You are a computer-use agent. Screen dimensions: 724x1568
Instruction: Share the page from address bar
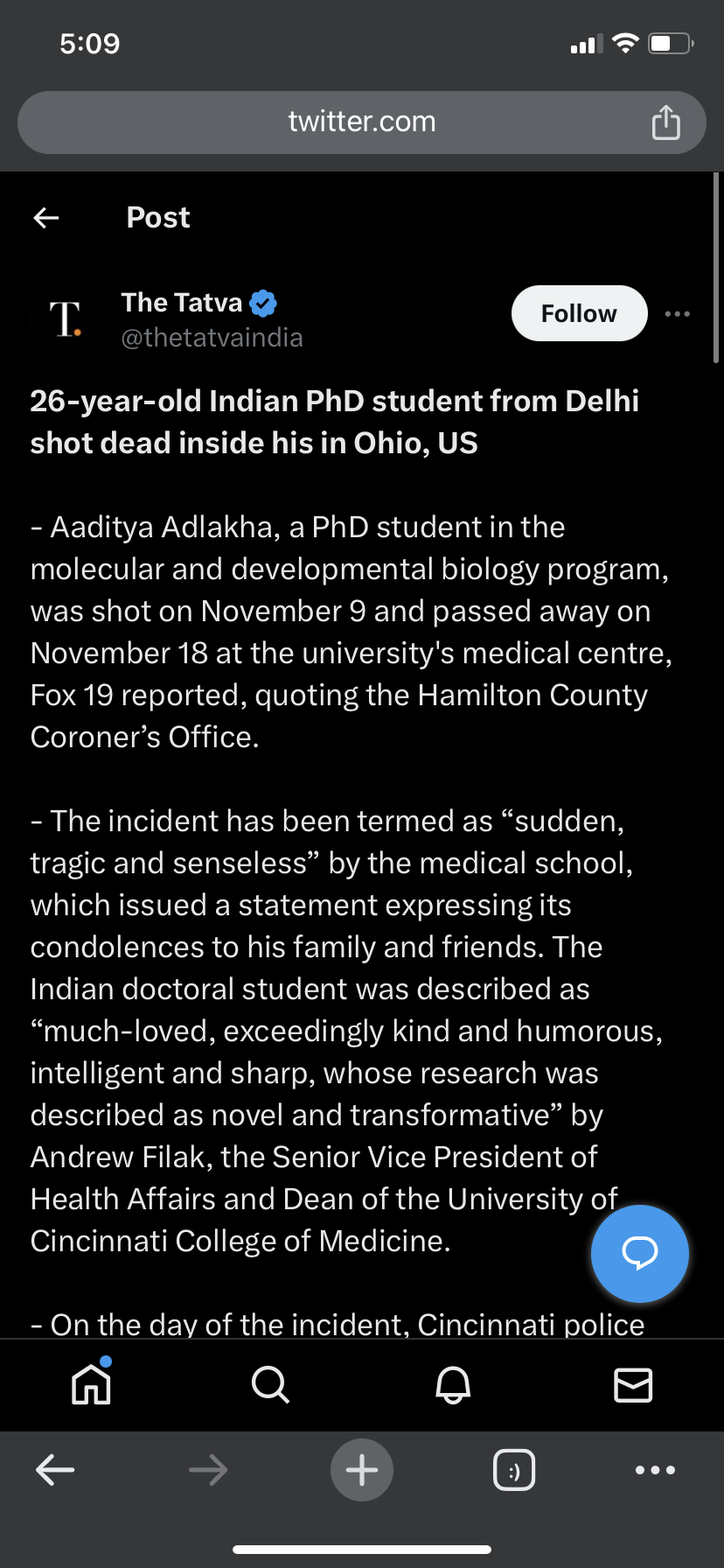pos(665,122)
